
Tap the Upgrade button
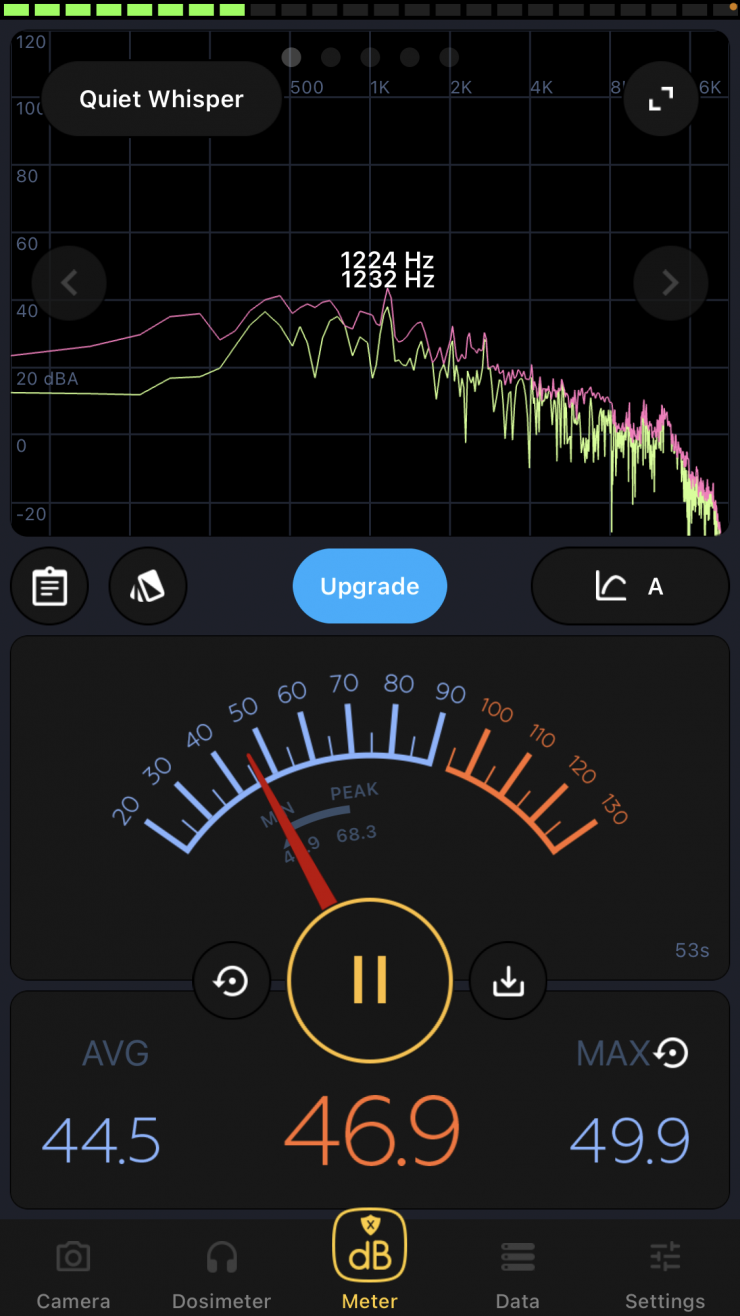click(370, 587)
